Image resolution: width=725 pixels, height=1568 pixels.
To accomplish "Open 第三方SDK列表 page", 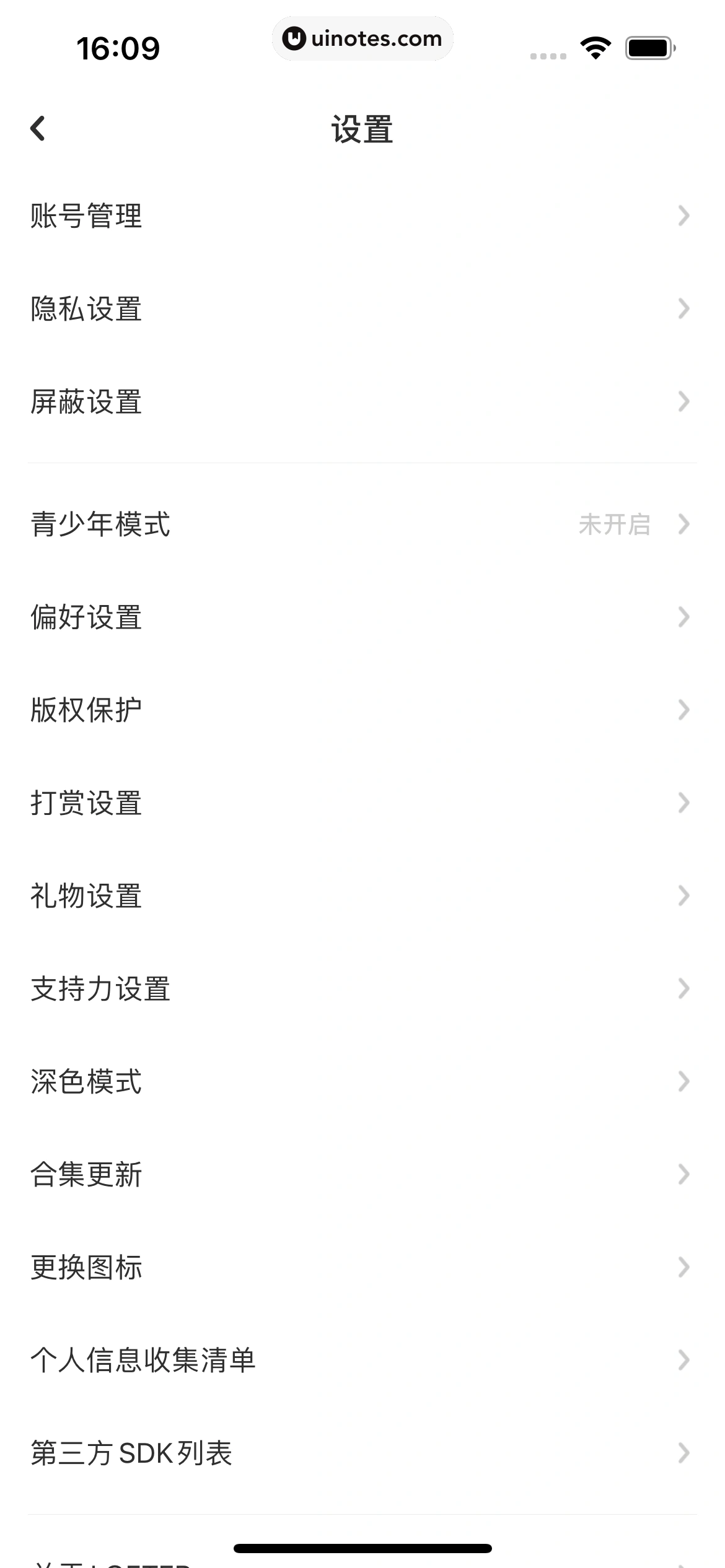I will [131, 1453].
